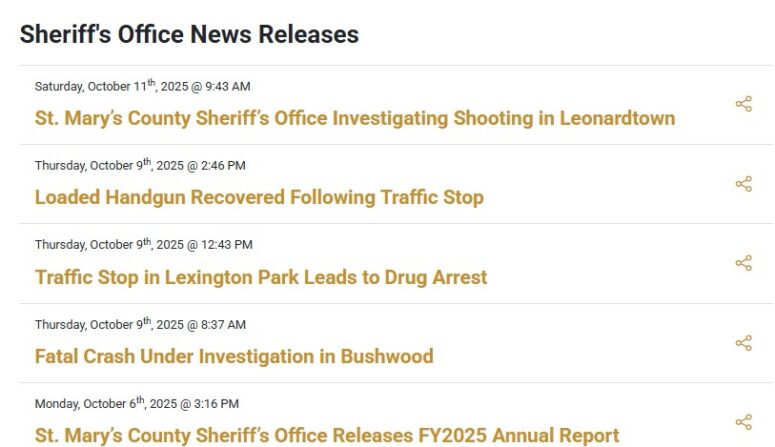The image size is (775, 447).
Task: Open the FY2025 Annual Report release
Action: (x=327, y=435)
